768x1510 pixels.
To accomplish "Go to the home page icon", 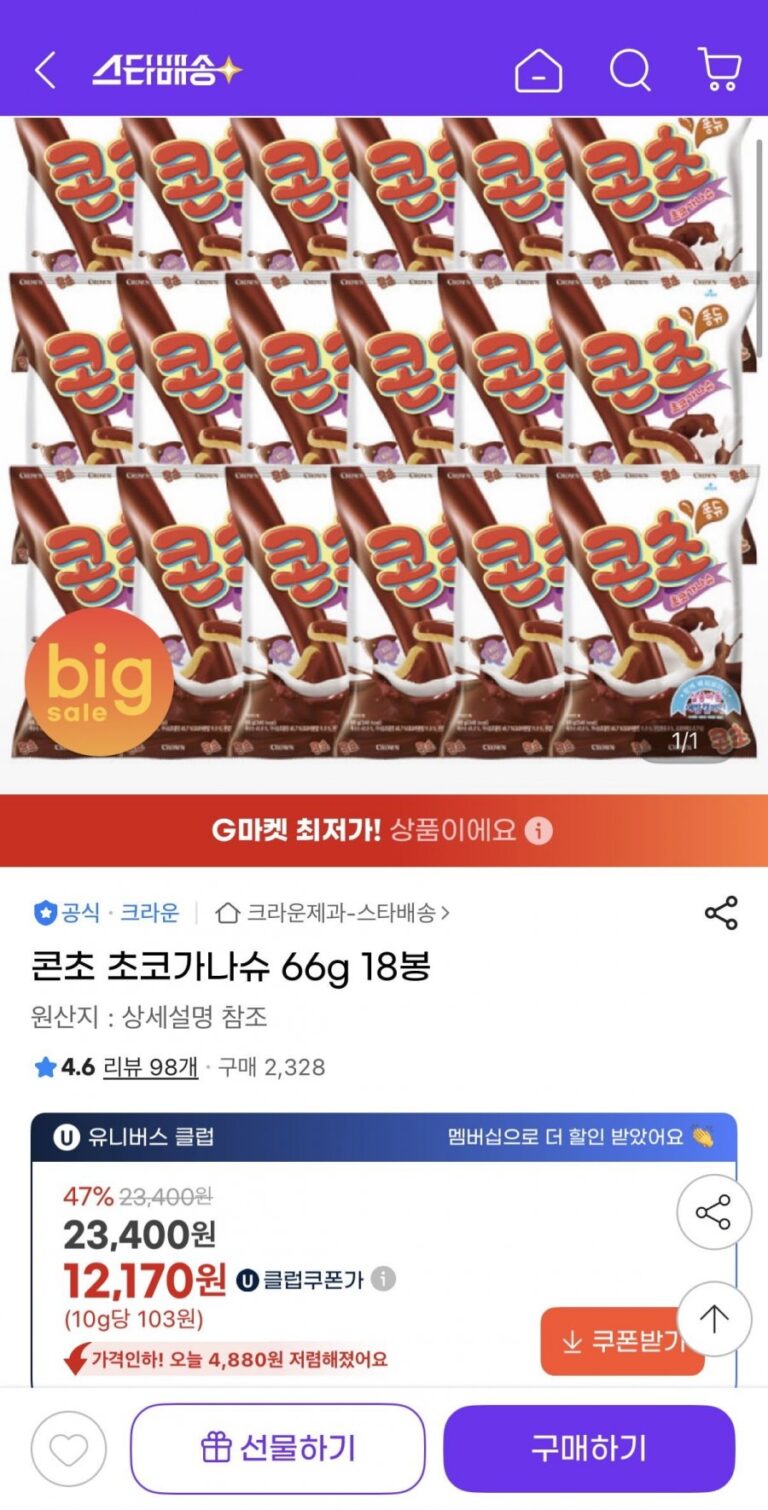I will 538,71.
